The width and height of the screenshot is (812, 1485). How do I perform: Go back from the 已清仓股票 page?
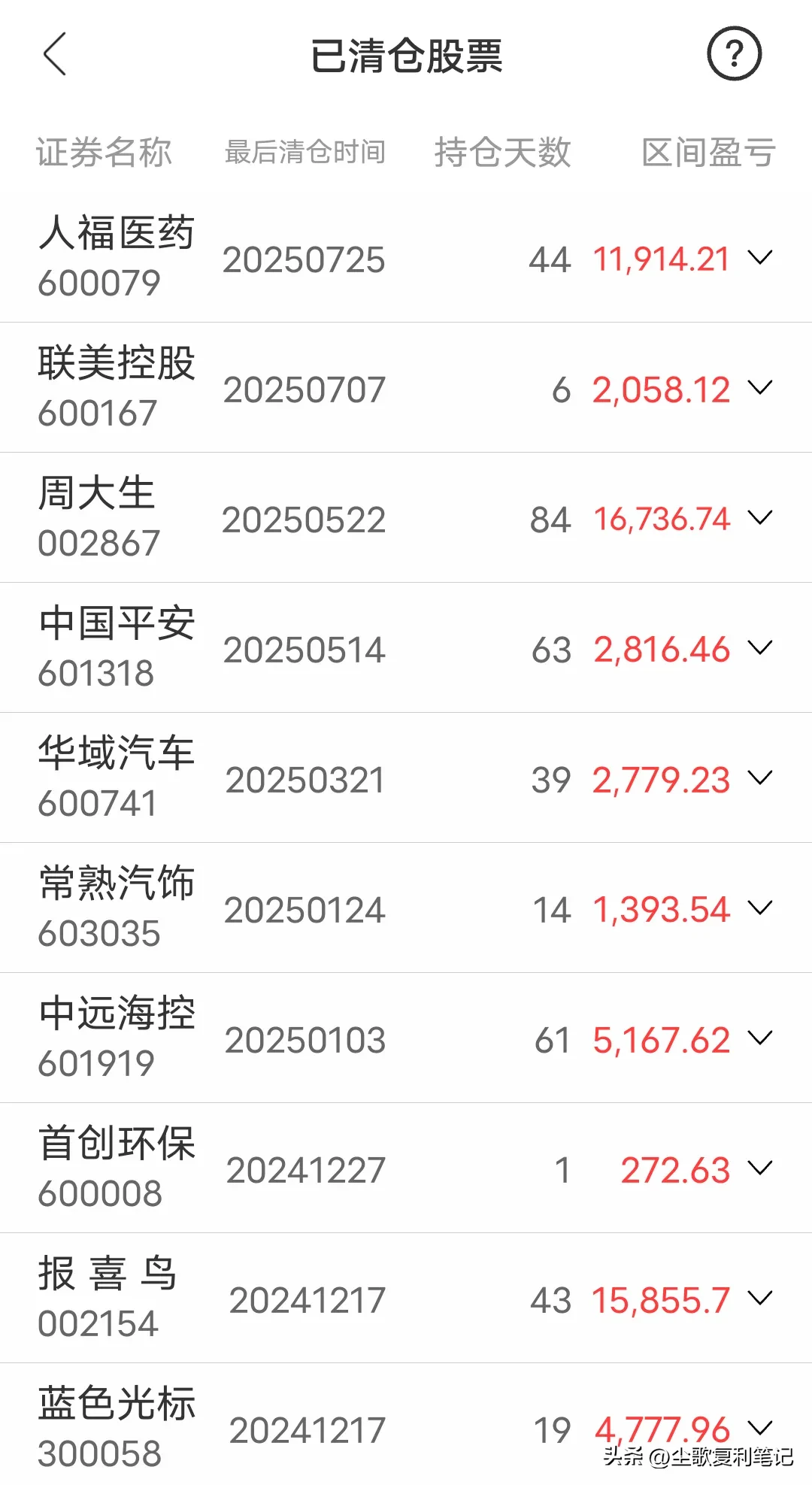coord(55,54)
